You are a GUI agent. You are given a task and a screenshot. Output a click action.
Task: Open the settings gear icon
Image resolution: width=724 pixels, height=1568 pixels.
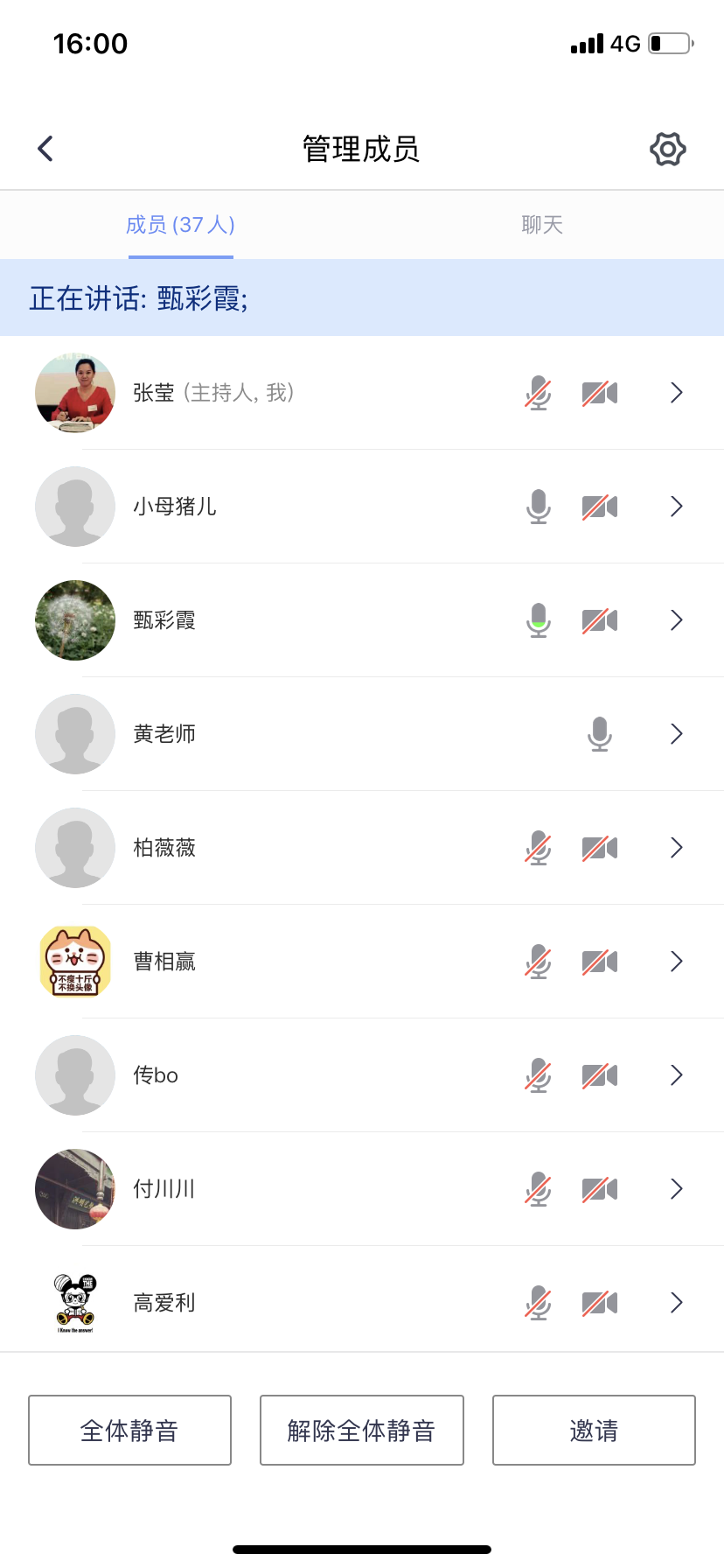point(667,149)
